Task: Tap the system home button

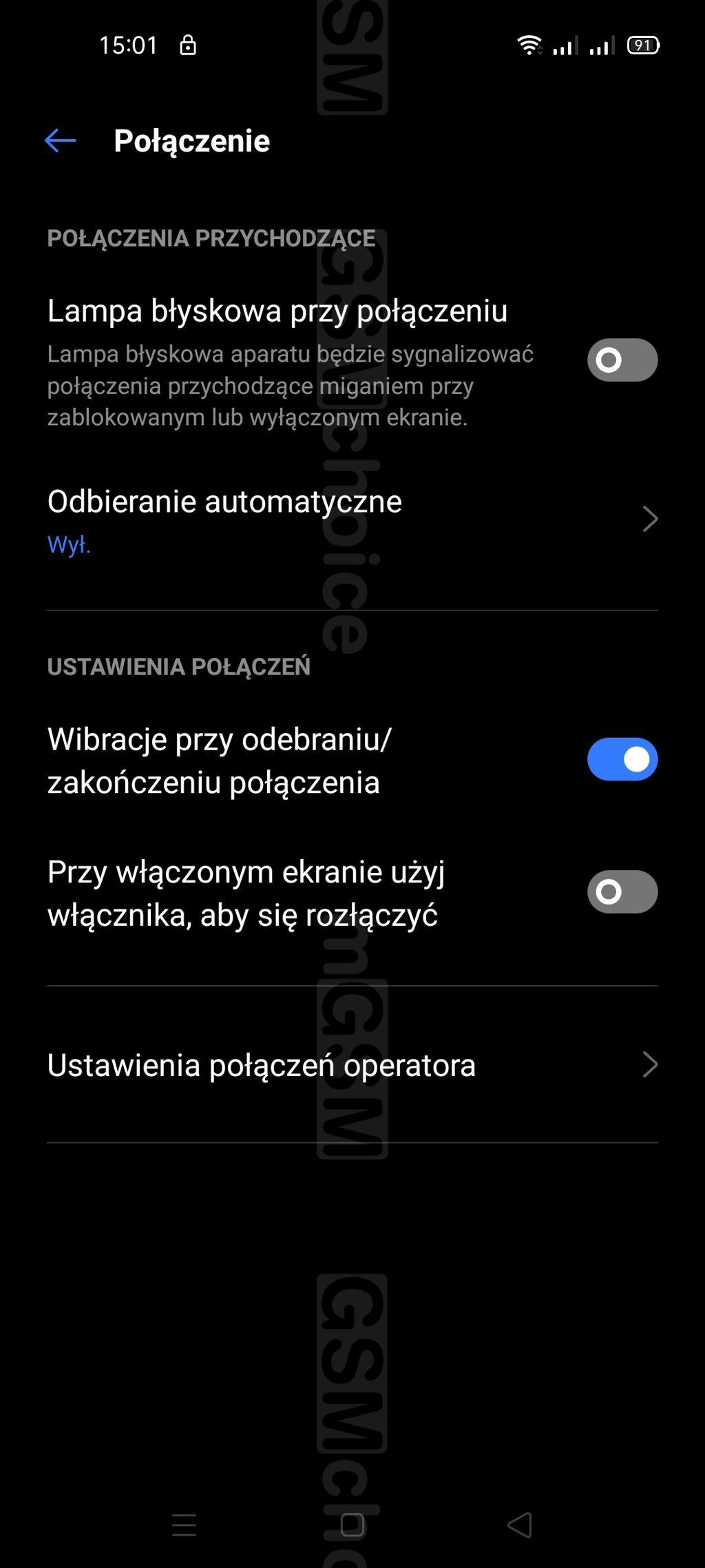Action: pyautogui.click(x=352, y=1525)
